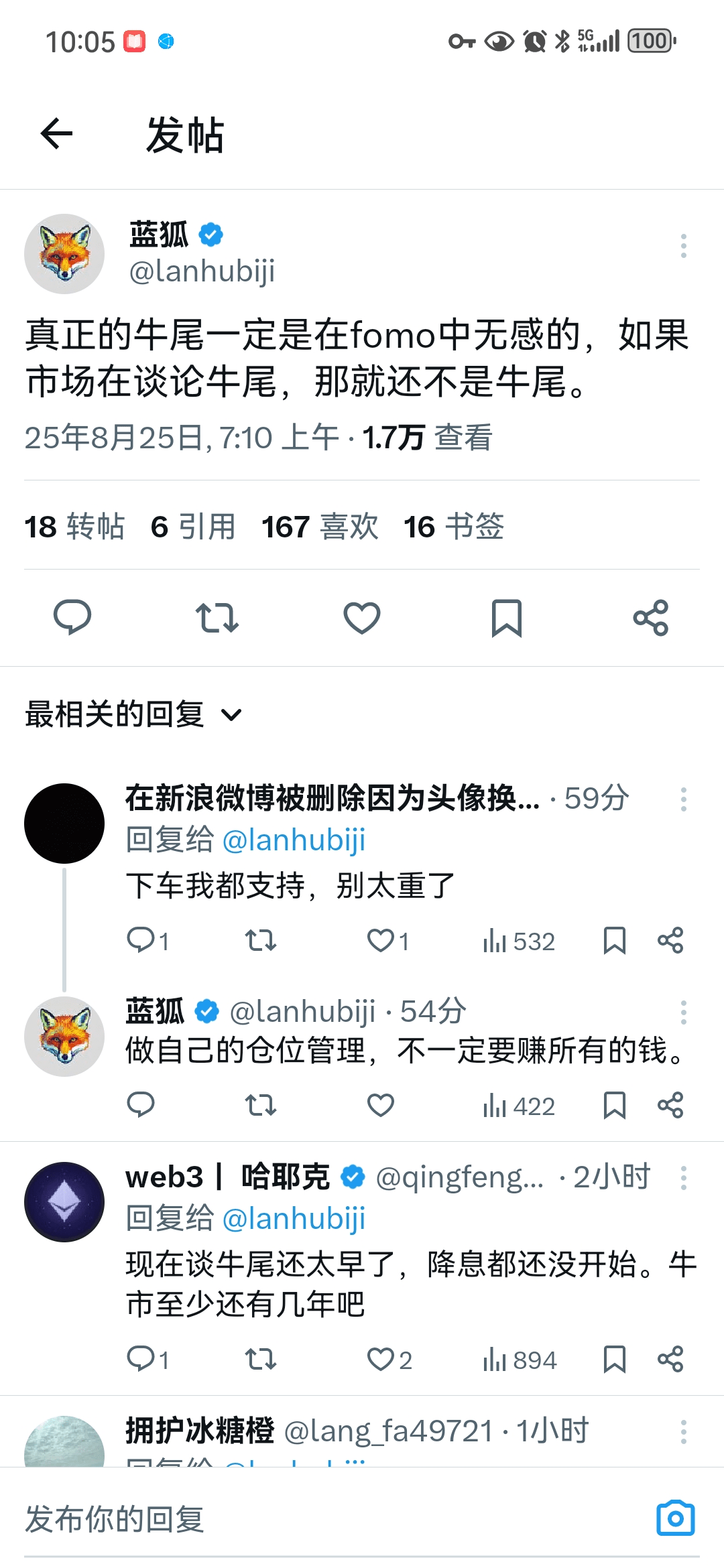Reply to the main post via comment icon
Image resolution: width=724 pixels, height=1568 pixels.
72,617
